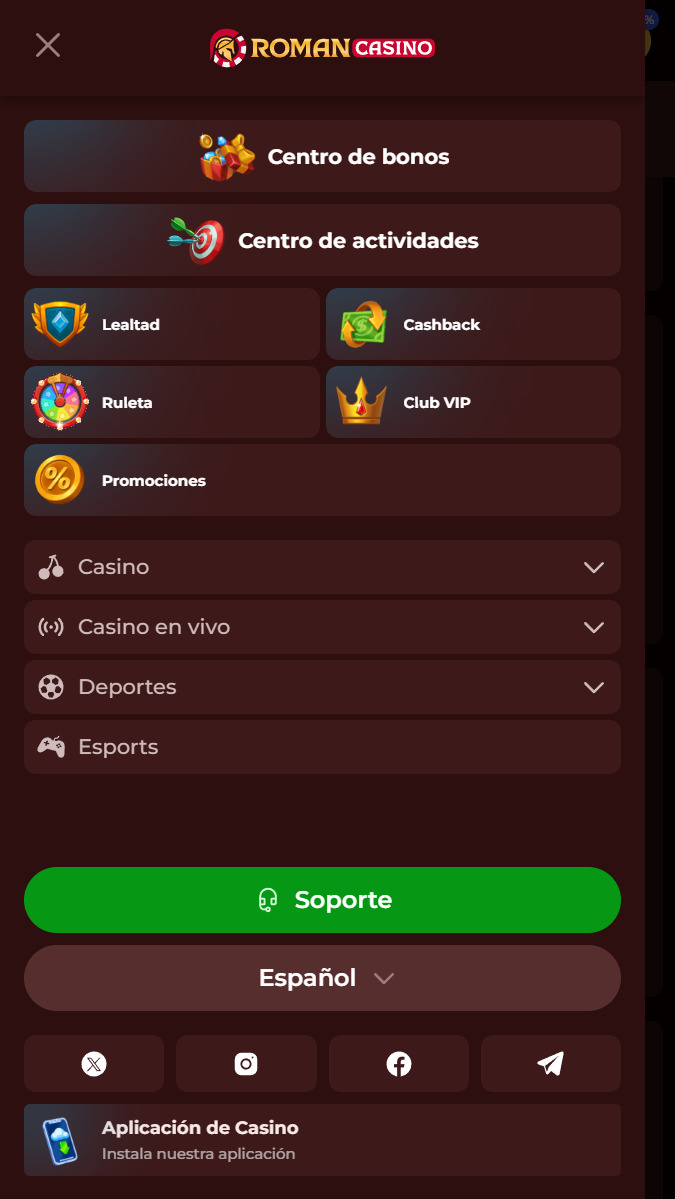Screen dimensions: 675x1199
Task: Open the X social link
Action: tap(94, 1064)
